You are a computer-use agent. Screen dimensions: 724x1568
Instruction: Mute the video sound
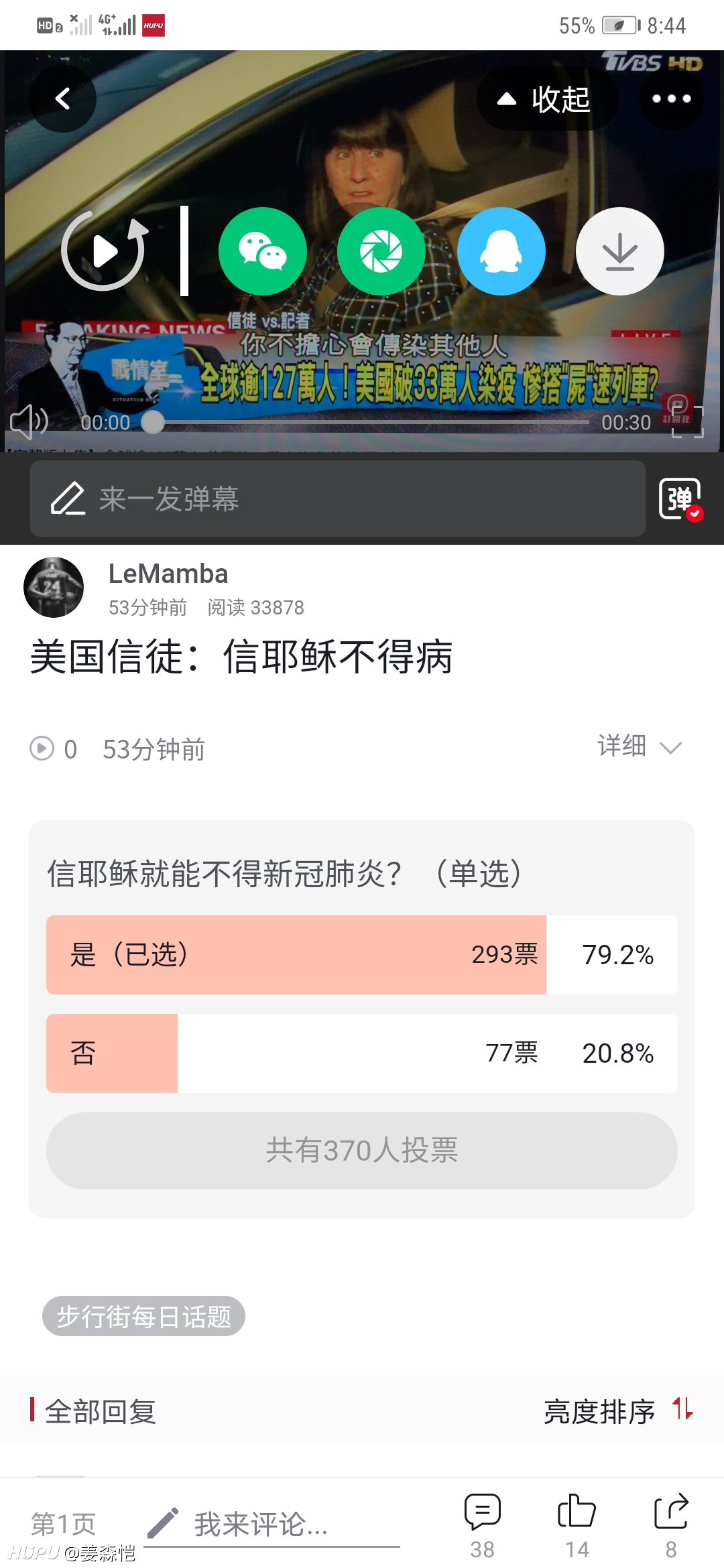pos(29,422)
